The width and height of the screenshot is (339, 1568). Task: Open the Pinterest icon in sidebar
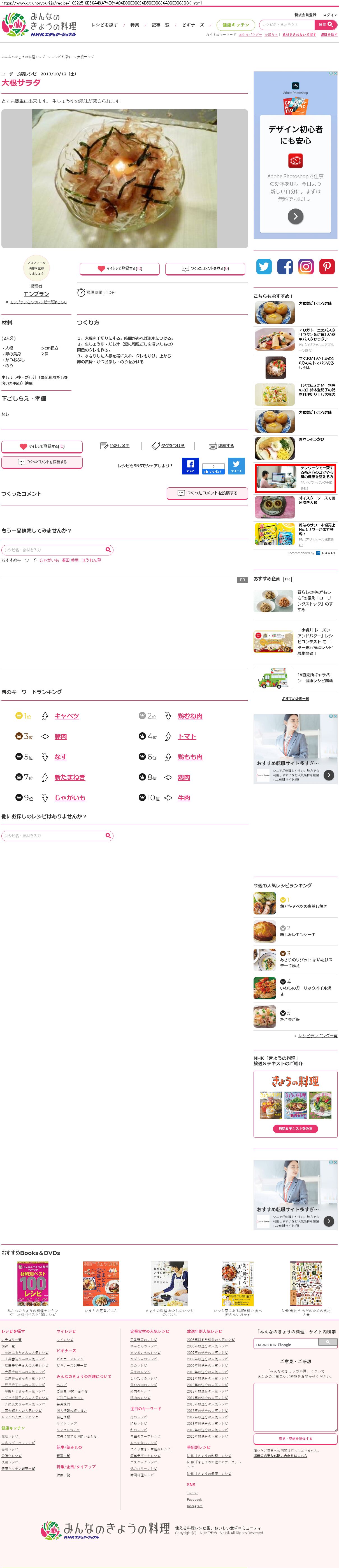(x=327, y=267)
